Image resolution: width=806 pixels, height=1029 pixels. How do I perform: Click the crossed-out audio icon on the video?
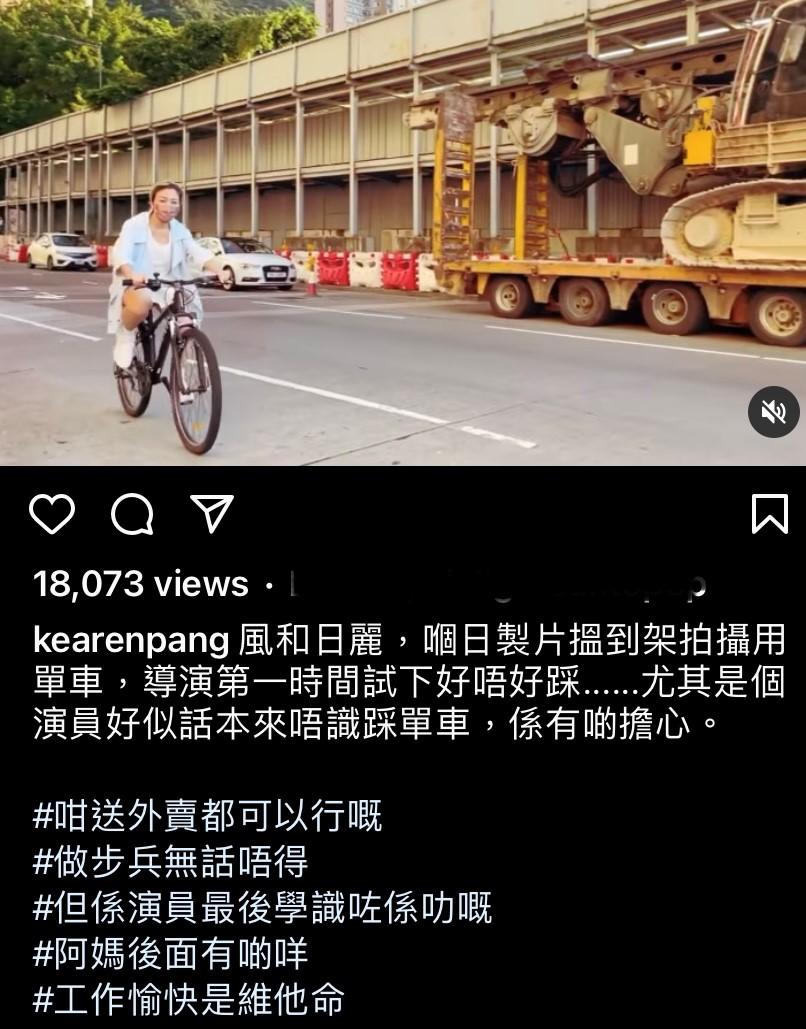[x=771, y=411]
